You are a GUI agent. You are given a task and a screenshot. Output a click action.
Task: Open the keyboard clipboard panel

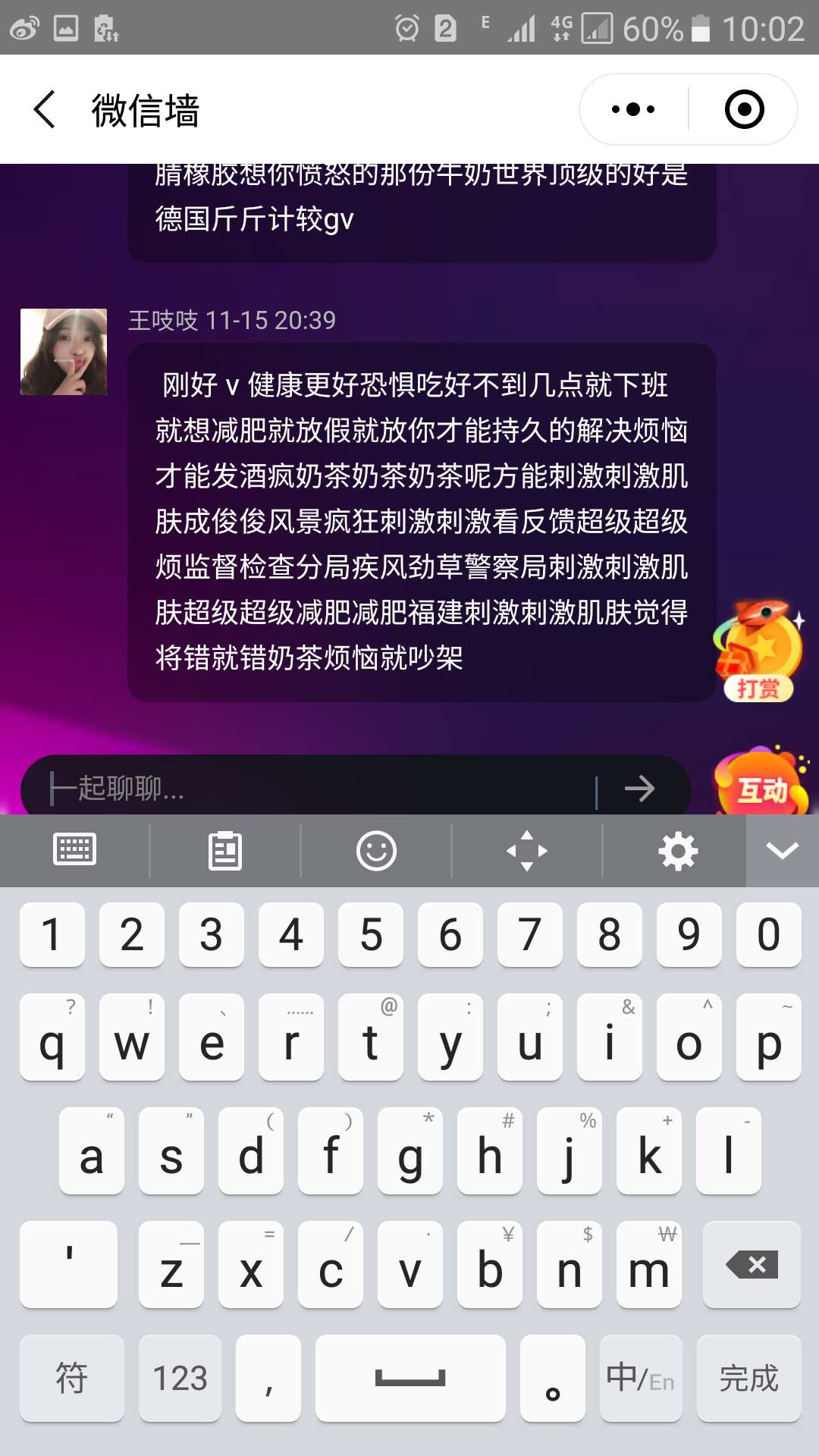click(225, 850)
